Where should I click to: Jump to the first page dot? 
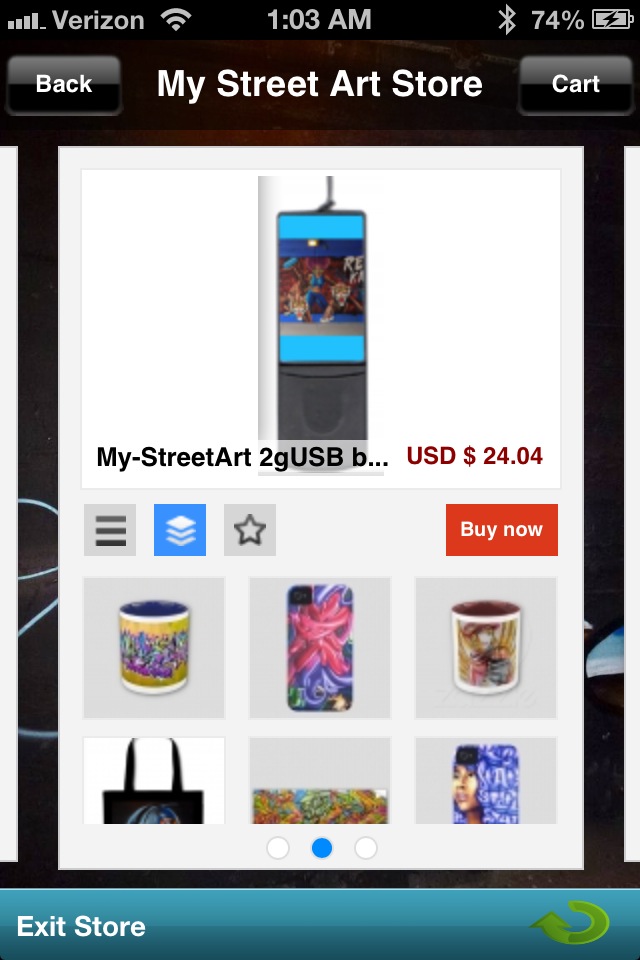click(278, 848)
